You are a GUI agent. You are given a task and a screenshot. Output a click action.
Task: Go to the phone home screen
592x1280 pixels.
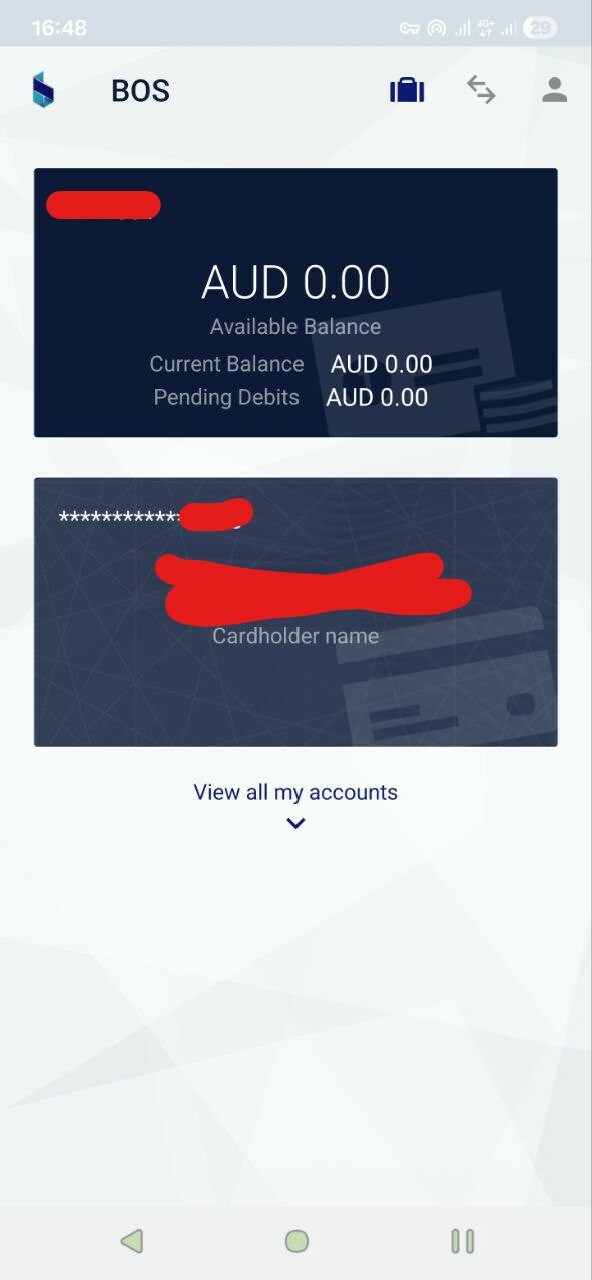tap(297, 1241)
